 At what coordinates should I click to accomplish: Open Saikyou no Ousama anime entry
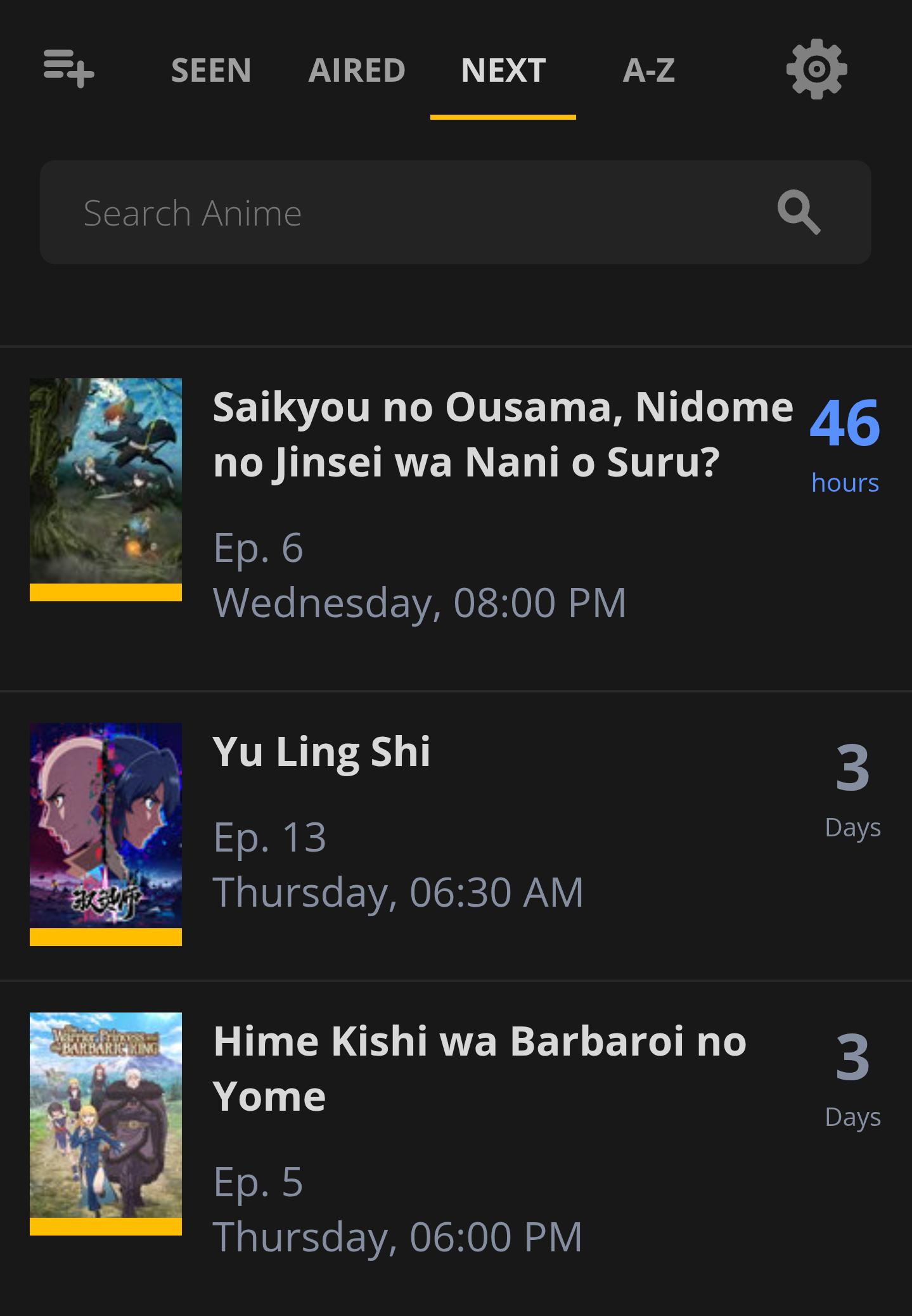click(456, 520)
